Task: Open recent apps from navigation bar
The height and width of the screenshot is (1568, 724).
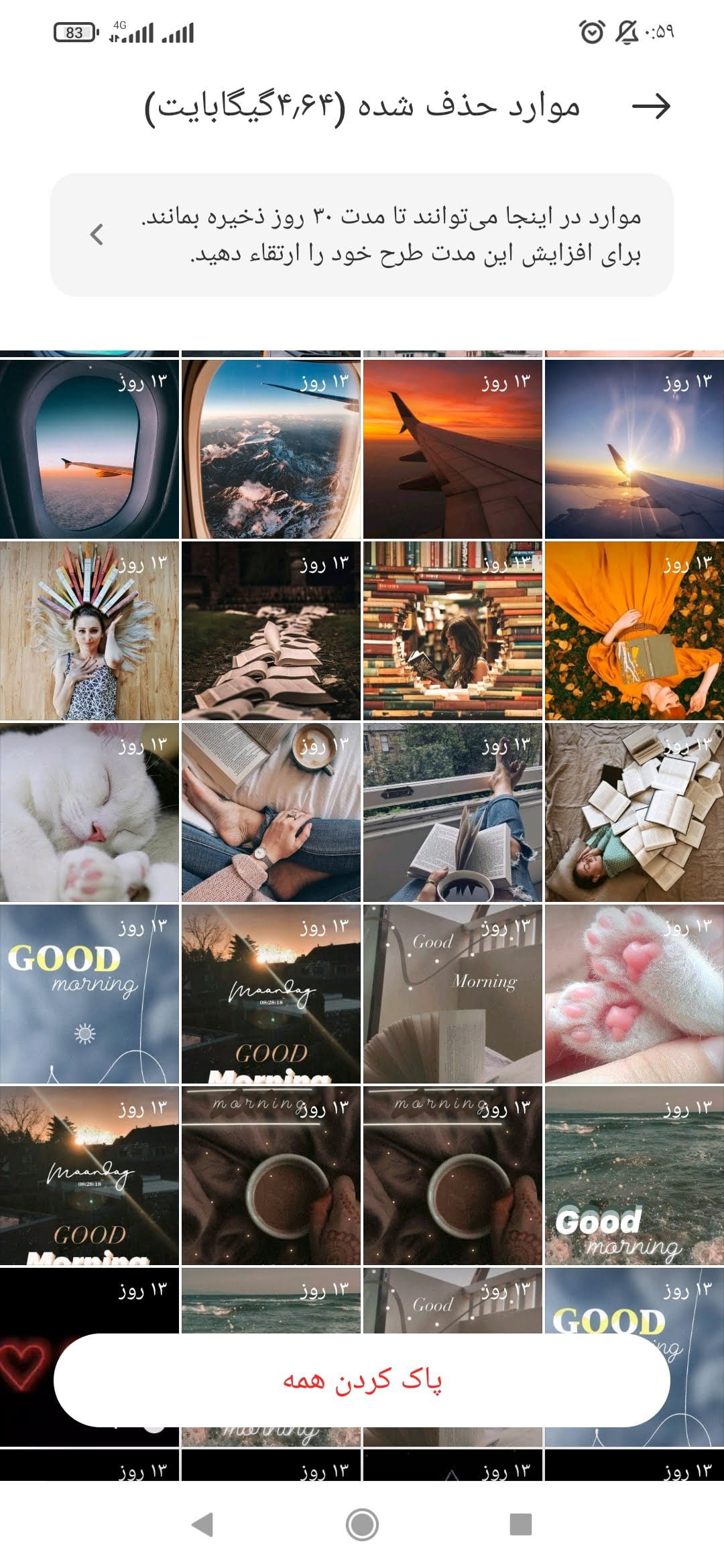Action: pos(521,1524)
